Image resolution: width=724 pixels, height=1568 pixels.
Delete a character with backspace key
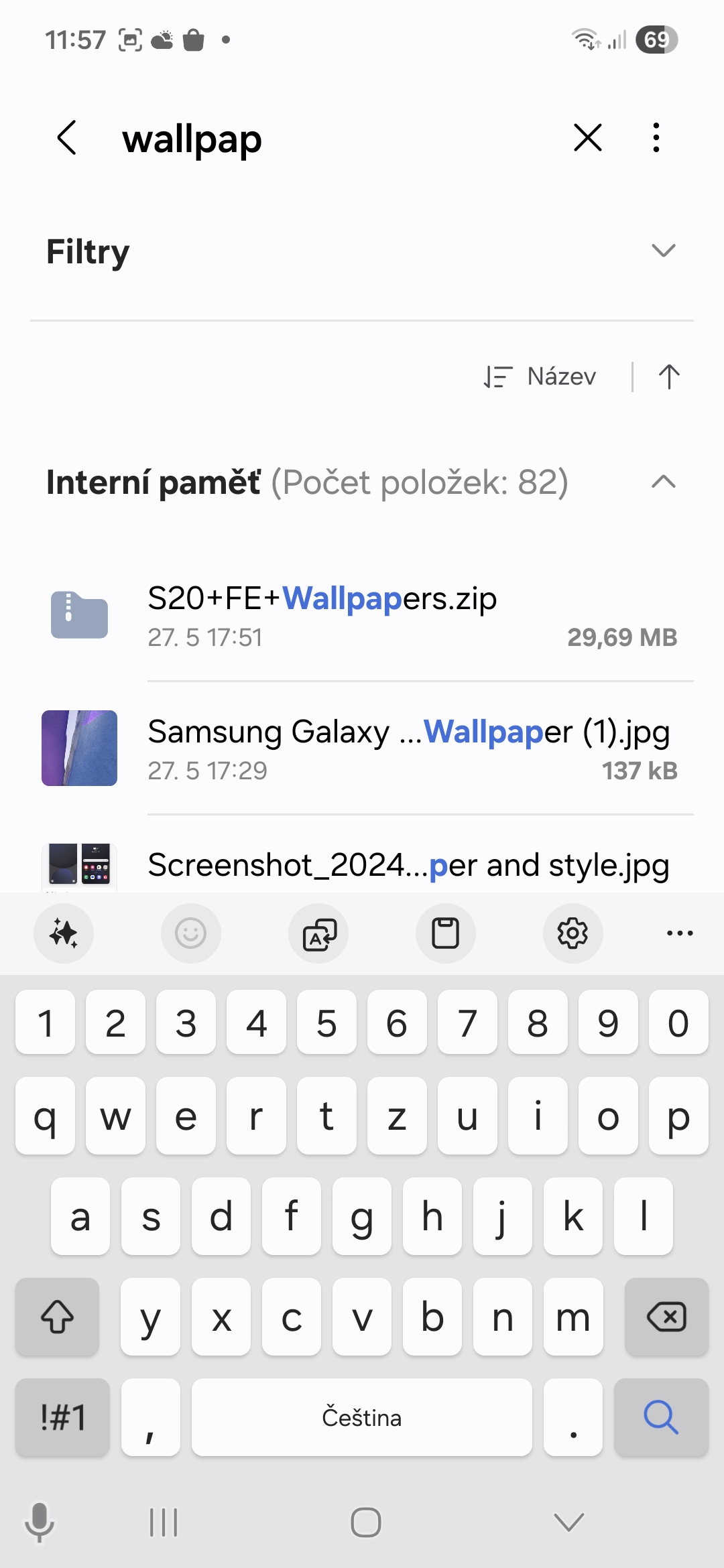click(x=666, y=1317)
